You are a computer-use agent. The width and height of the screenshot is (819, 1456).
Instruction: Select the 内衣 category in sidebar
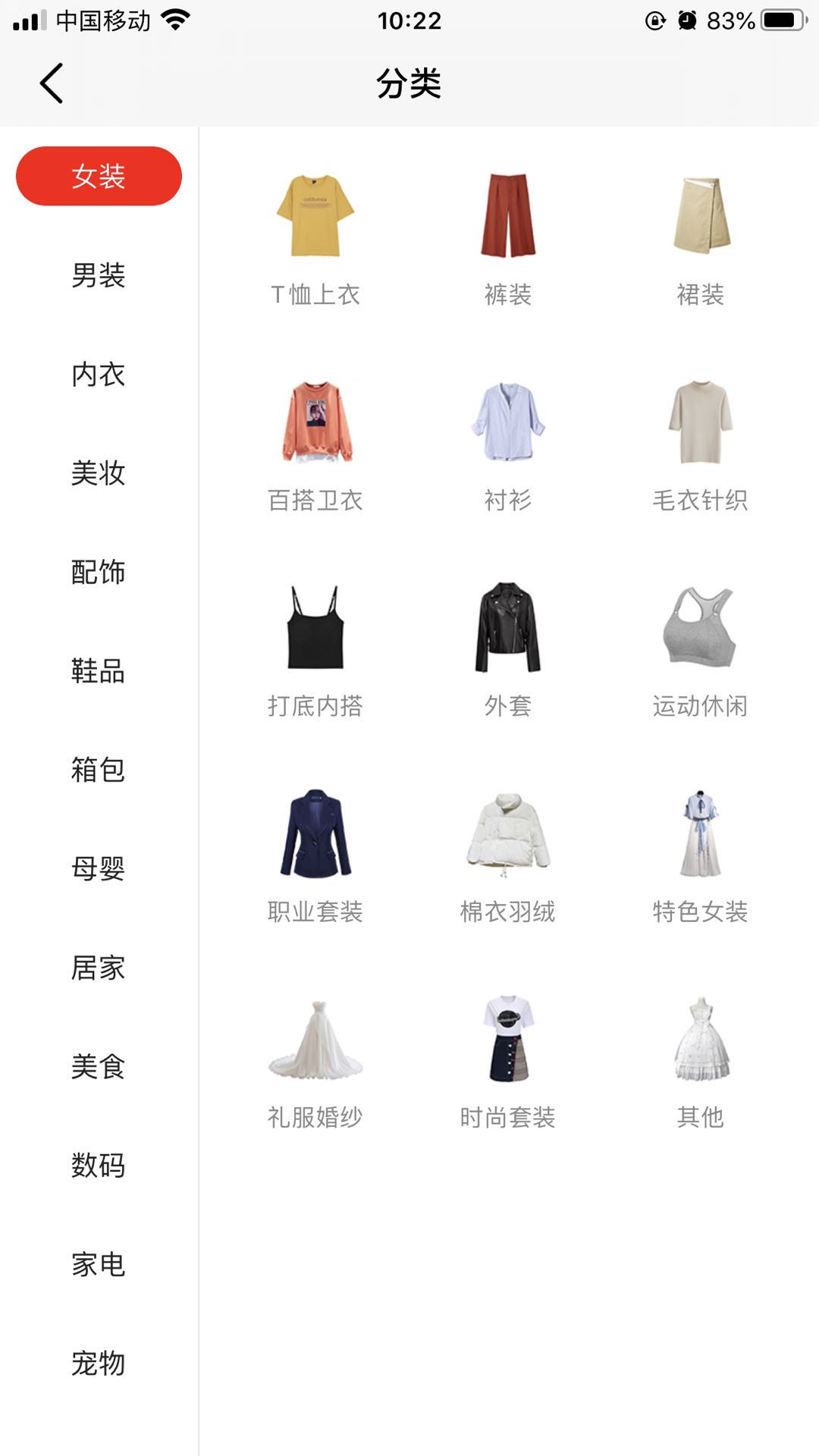point(99,375)
